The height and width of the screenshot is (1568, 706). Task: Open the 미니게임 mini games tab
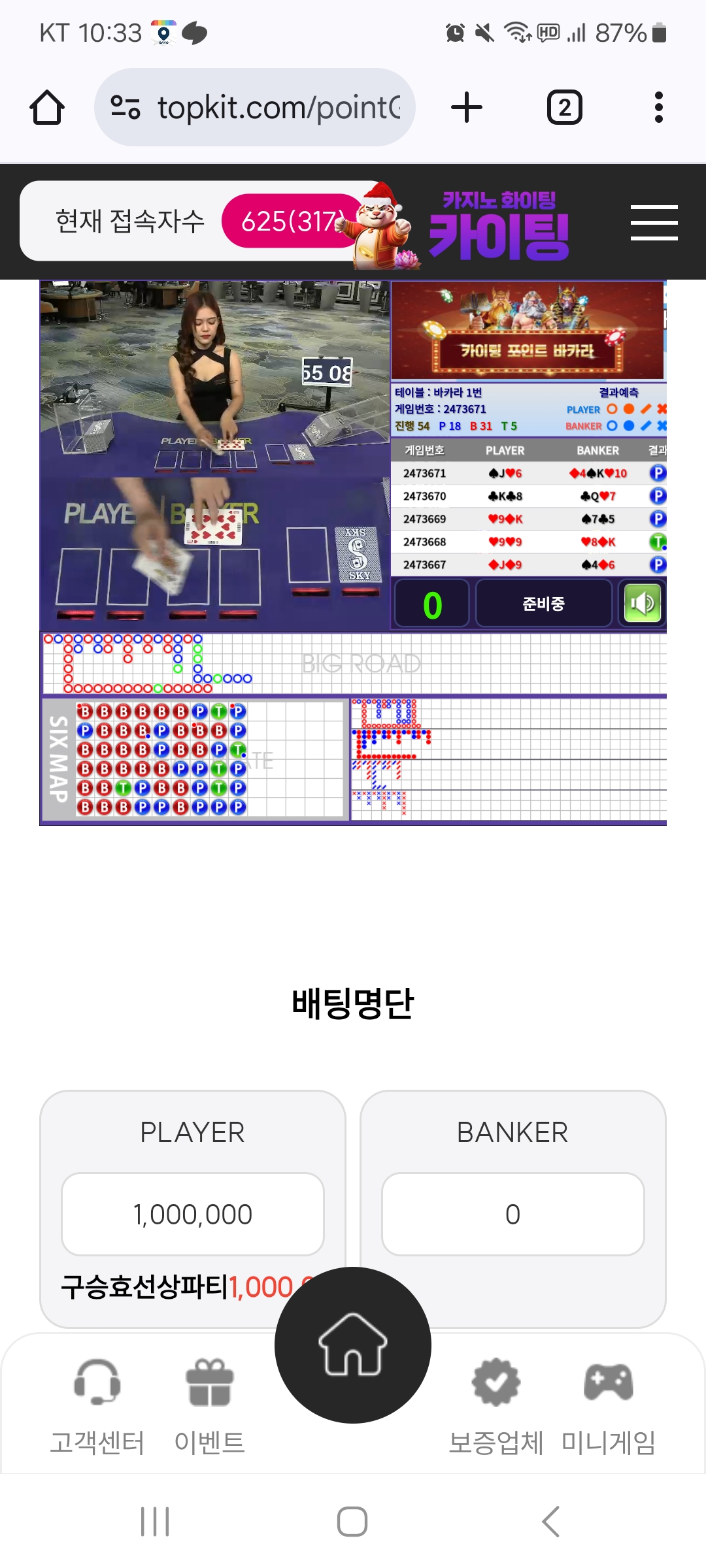608,1405
